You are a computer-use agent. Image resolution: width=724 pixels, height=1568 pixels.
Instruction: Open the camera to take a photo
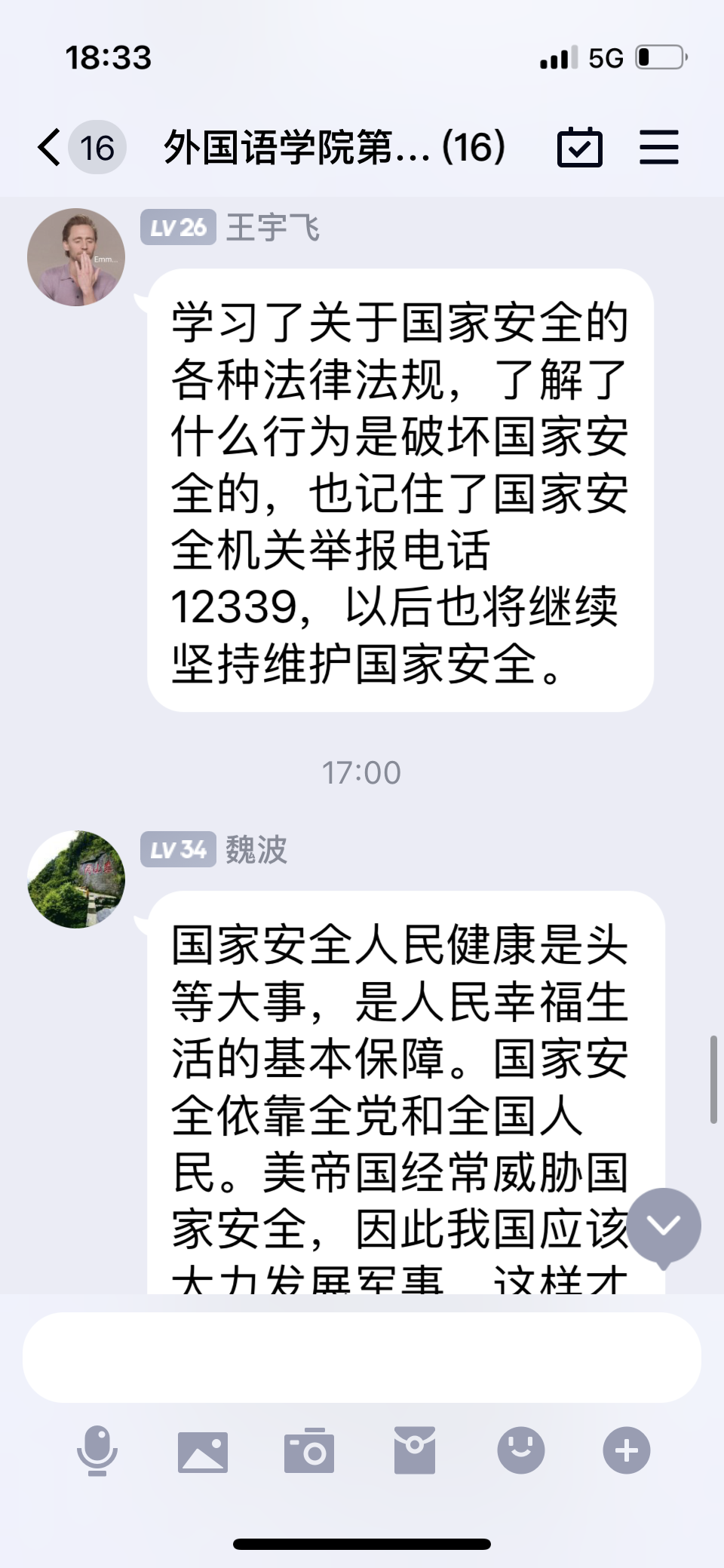[309, 1451]
